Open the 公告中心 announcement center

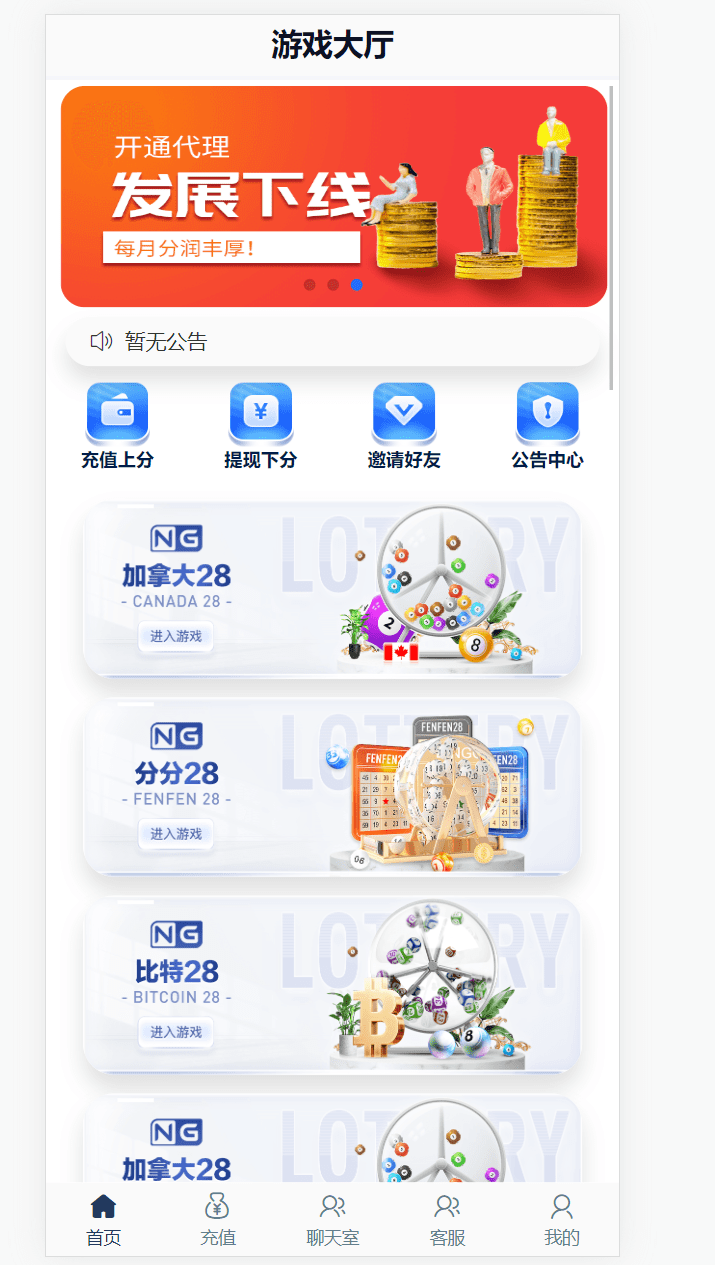(x=547, y=425)
